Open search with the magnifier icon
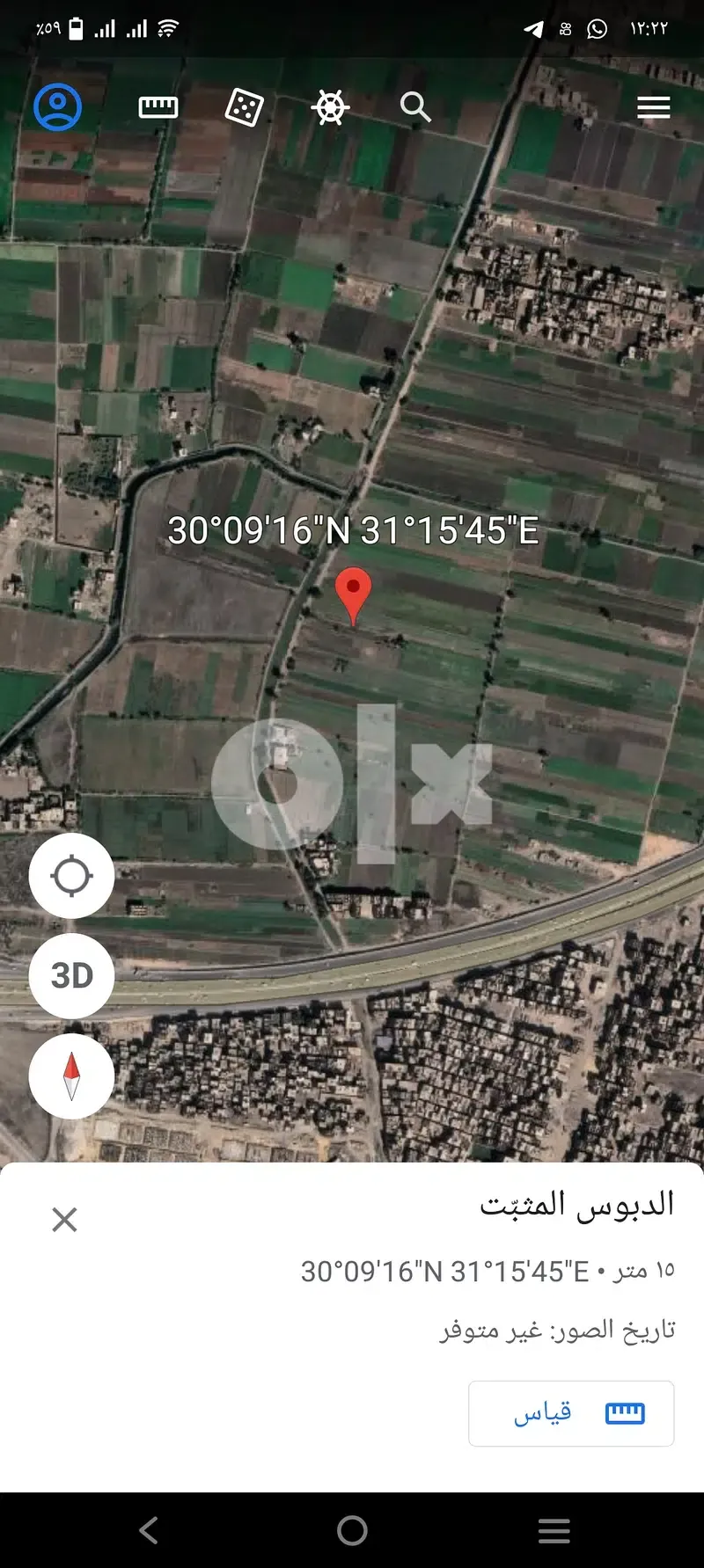This screenshot has height=1568, width=704. 415,107
